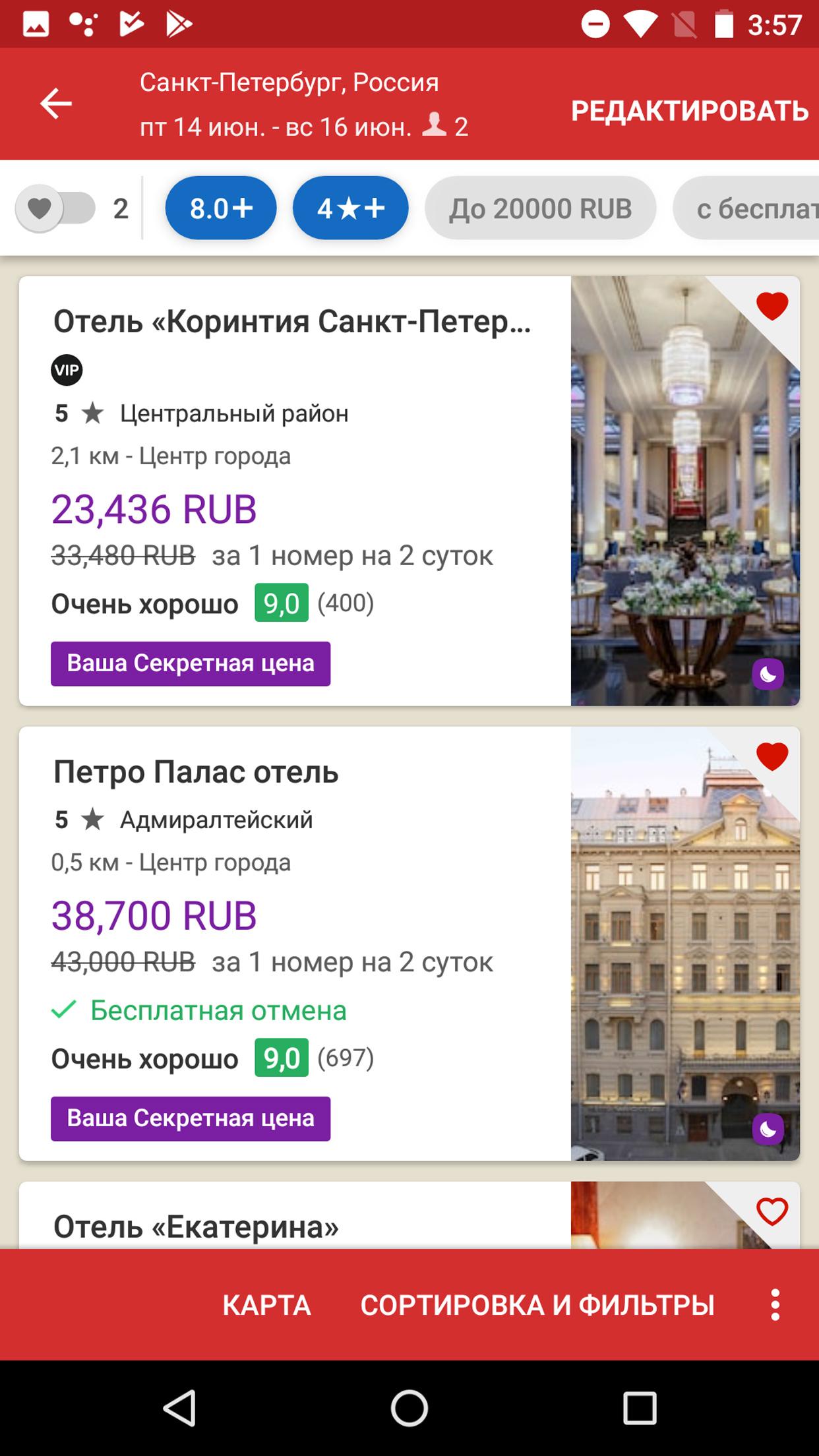This screenshot has width=819, height=1456.
Task: Open СОРТИРОВКА И ФИЛЬТРЫ options
Action: click(537, 1305)
